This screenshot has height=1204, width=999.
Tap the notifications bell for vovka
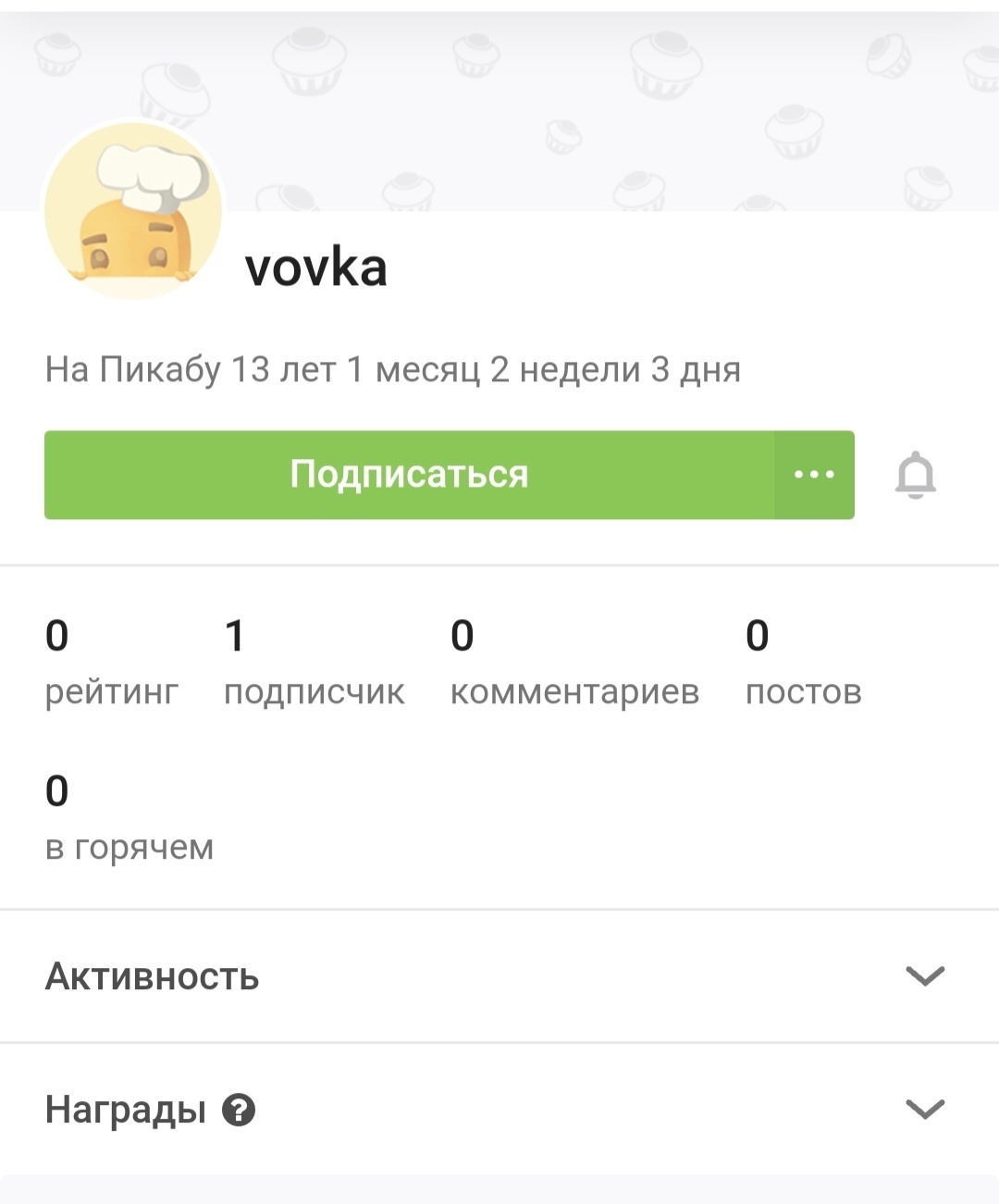(915, 475)
